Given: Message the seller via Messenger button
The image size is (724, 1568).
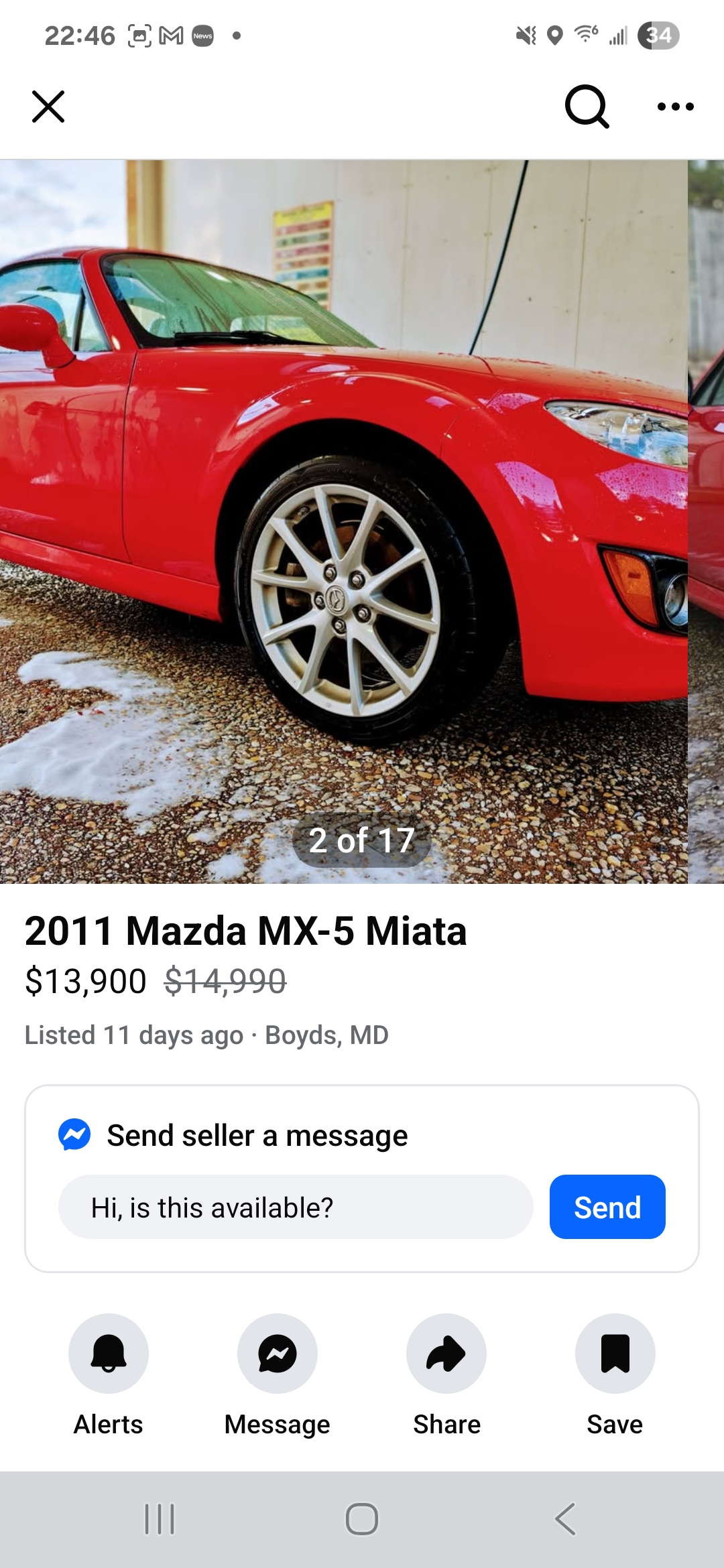Looking at the screenshot, I should coord(278,1354).
